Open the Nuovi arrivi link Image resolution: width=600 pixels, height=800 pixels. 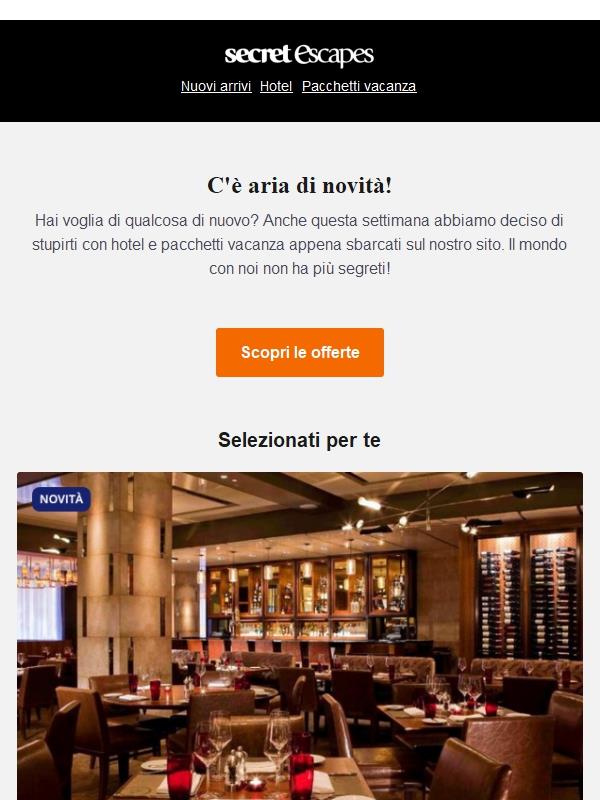[x=215, y=86]
